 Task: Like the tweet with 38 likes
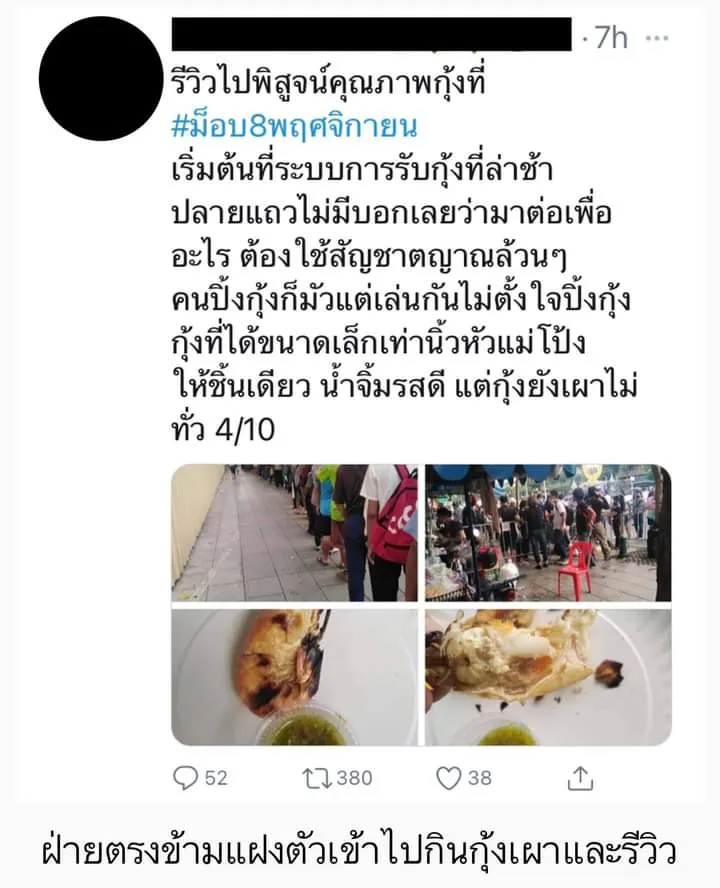coord(450,776)
